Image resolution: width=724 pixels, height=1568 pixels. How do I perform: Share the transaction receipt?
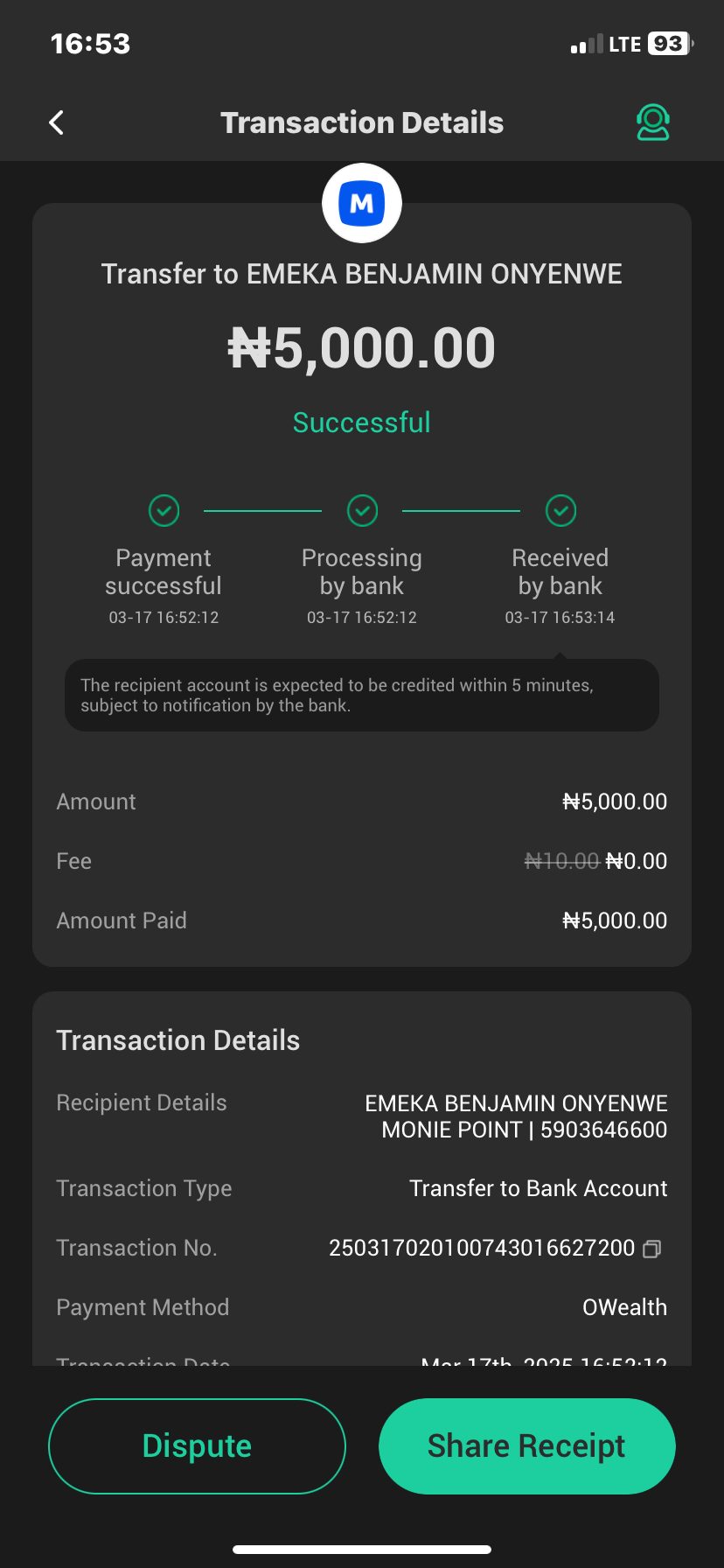(526, 1445)
